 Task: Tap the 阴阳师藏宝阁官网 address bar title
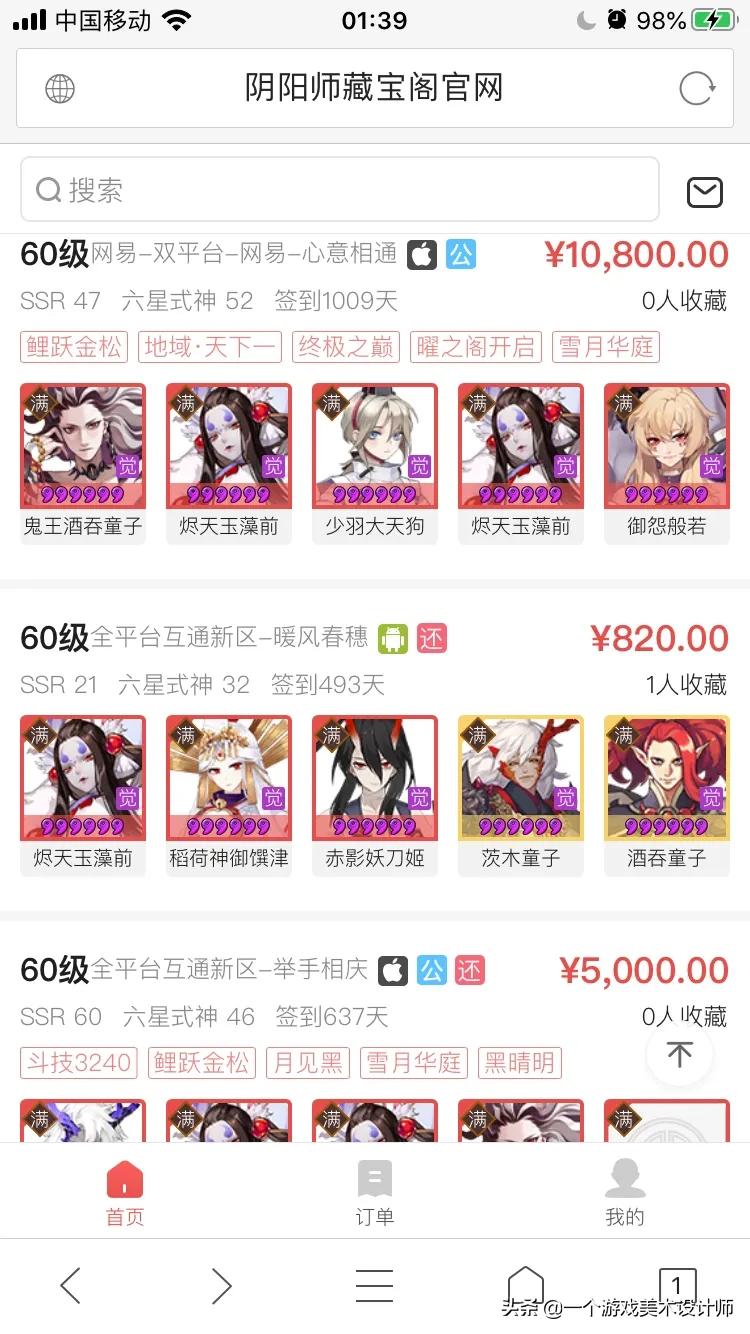[x=374, y=89]
